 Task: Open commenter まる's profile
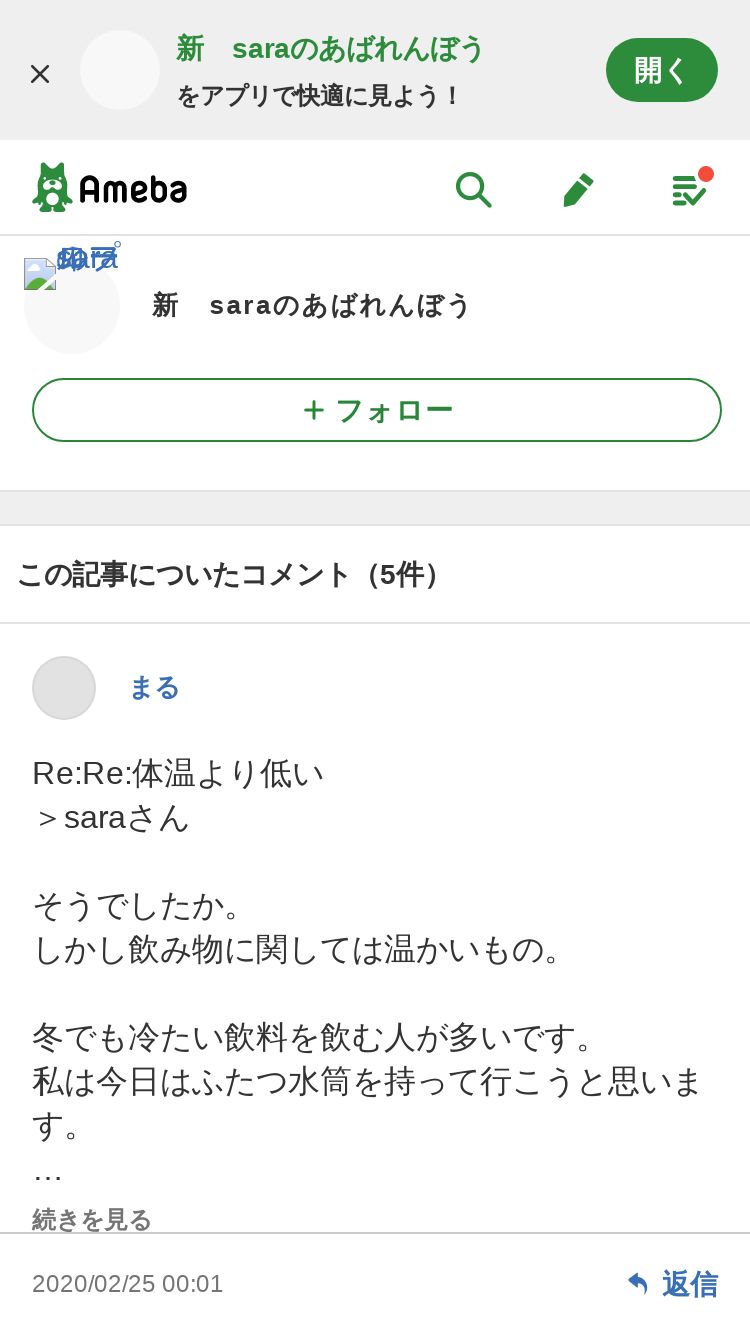153,687
